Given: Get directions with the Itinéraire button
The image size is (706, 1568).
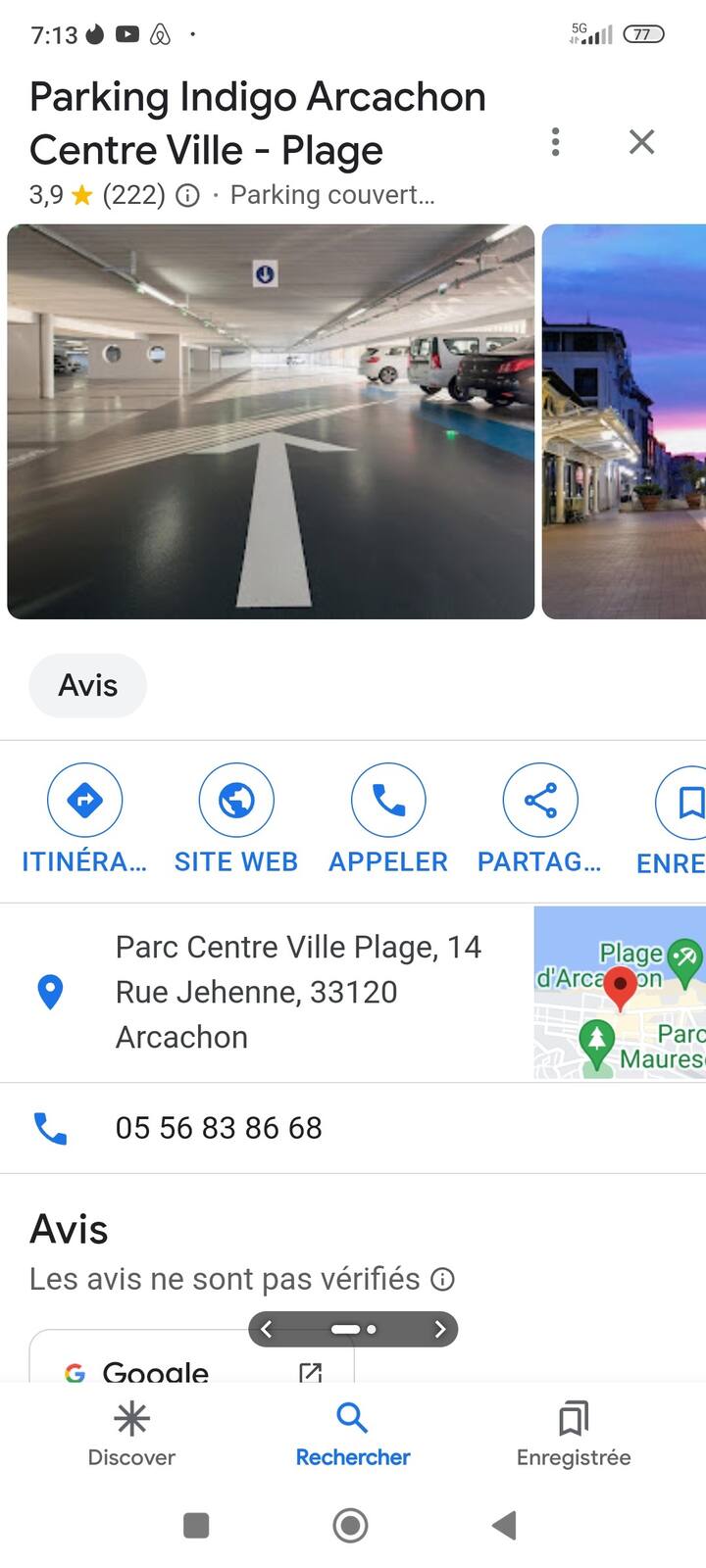Looking at the screenshot, I should [85, 801].
